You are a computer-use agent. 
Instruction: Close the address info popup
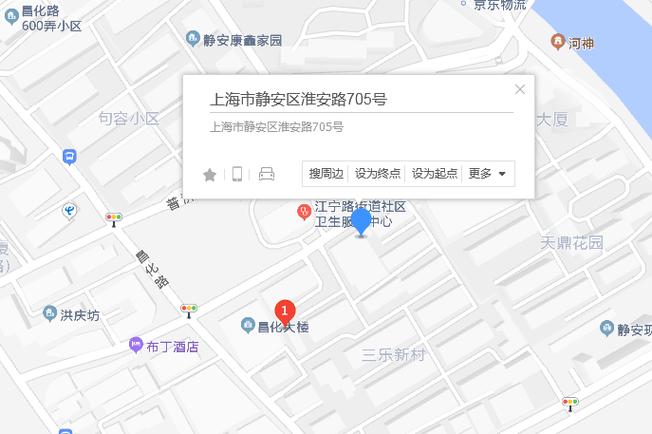(519, 89)
